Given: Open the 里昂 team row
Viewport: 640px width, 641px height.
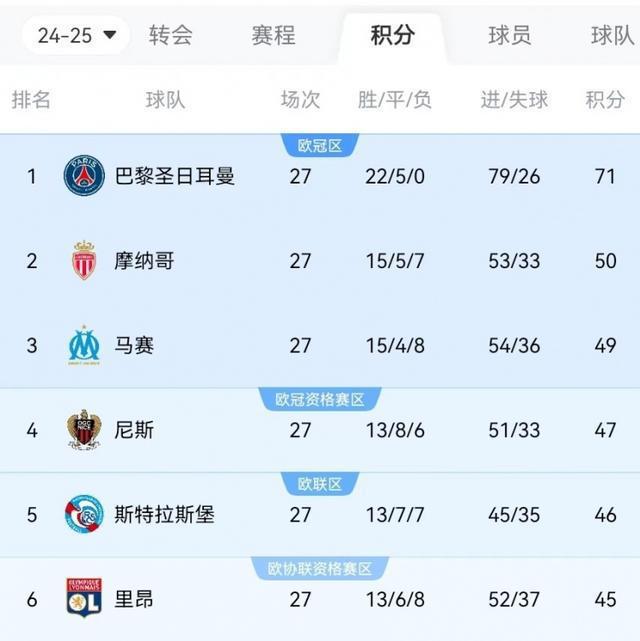Looking at the screenshot, I should [320, 599].
